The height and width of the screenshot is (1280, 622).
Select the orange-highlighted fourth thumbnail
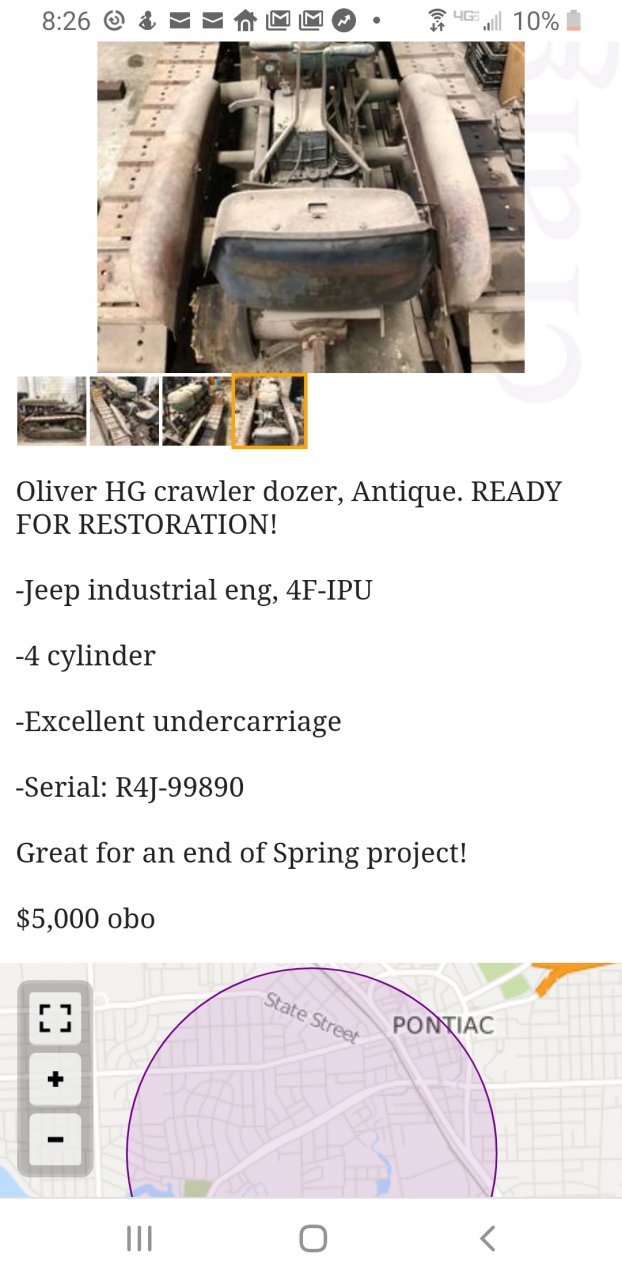(269, 411)
